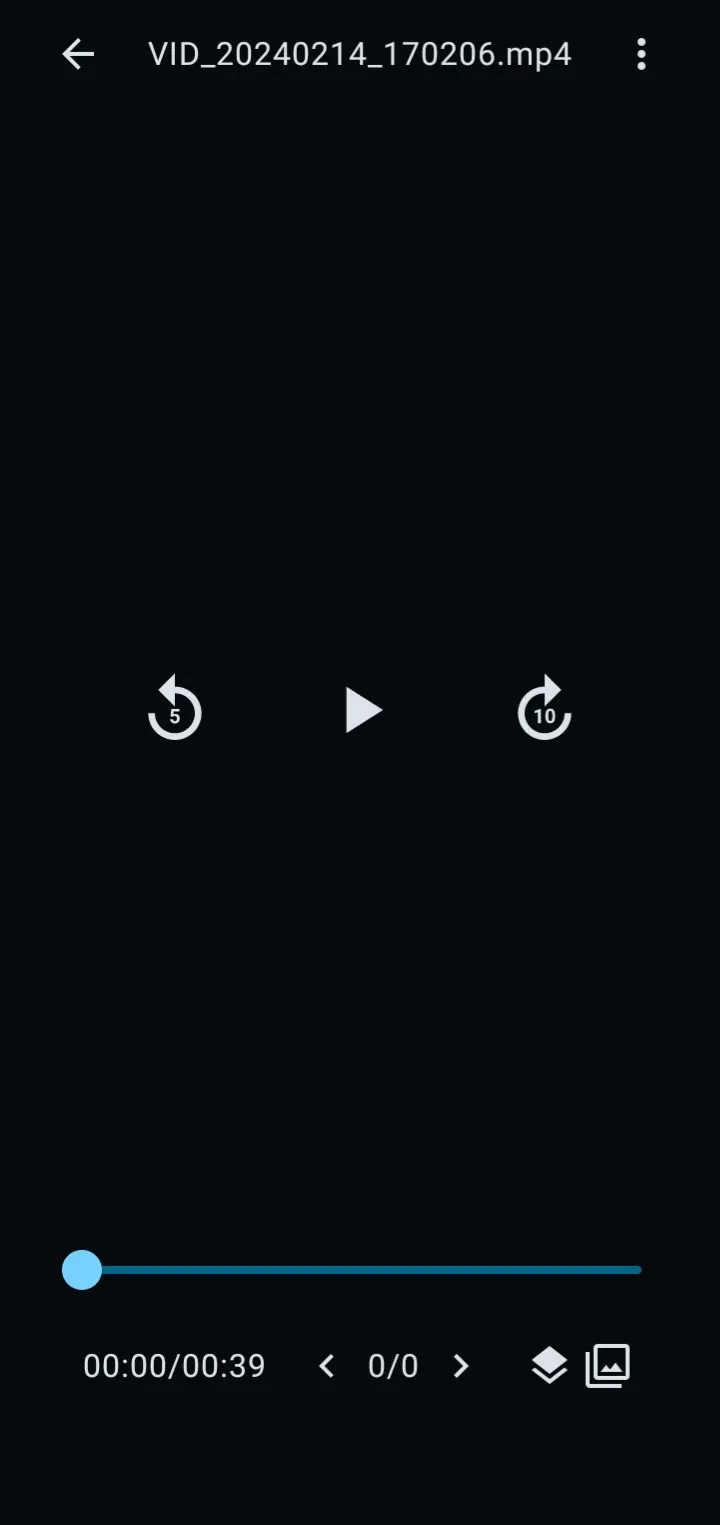
Task: Go to the next item arrow
Action: [460, 1366]
